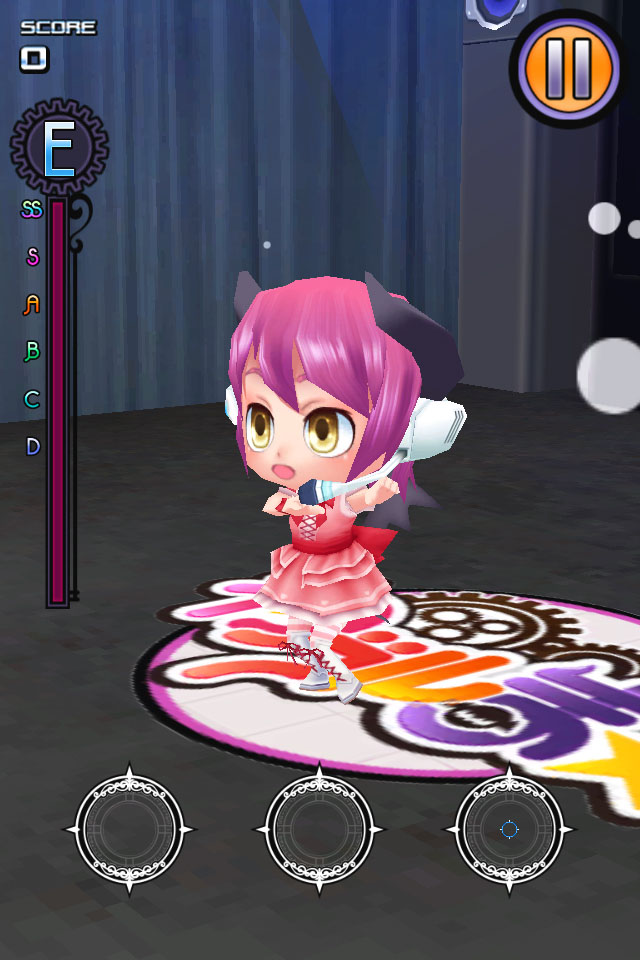
Task: Hit the middle rhythm tap circle
Action: click(319, 829)
